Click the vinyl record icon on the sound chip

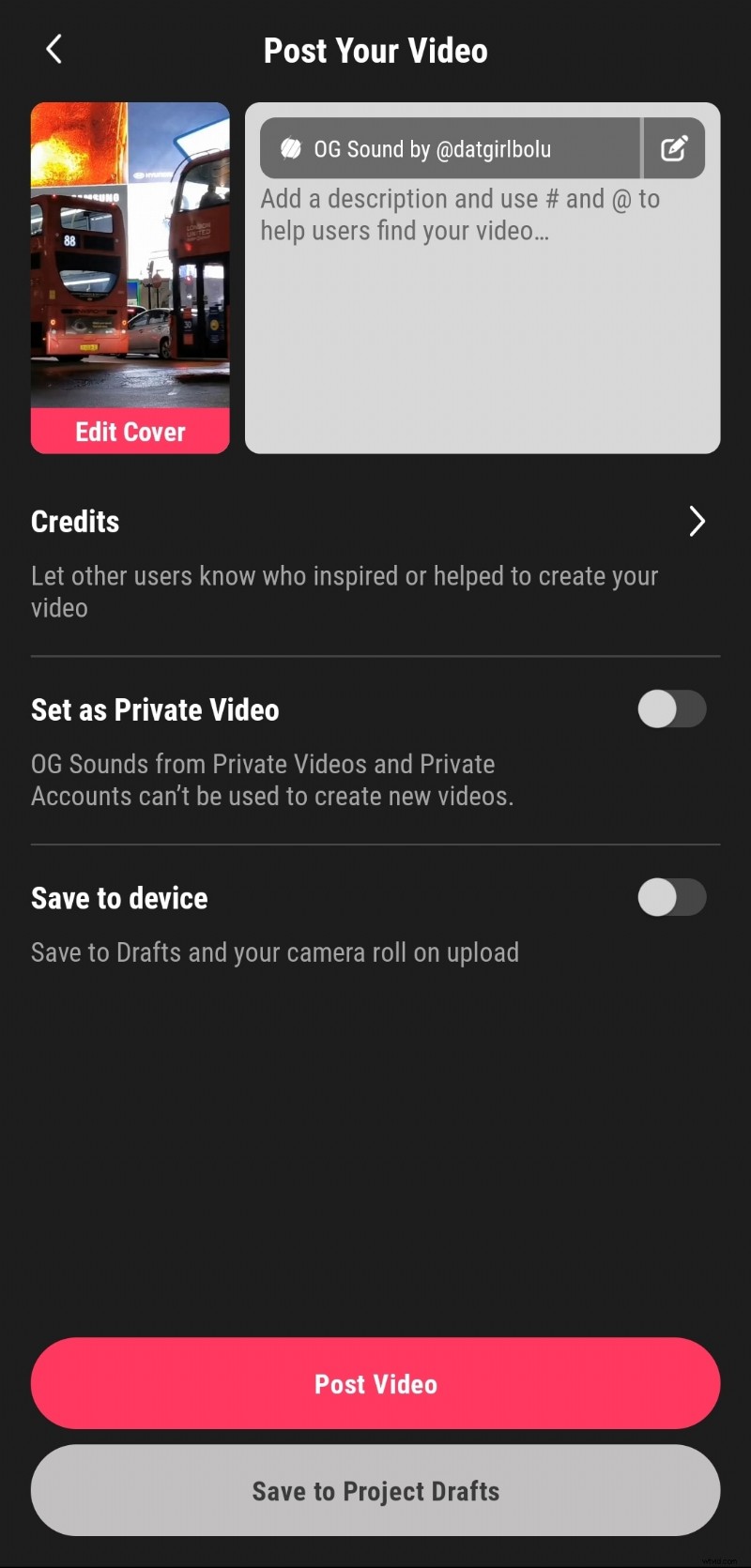(x=292, y=147)
